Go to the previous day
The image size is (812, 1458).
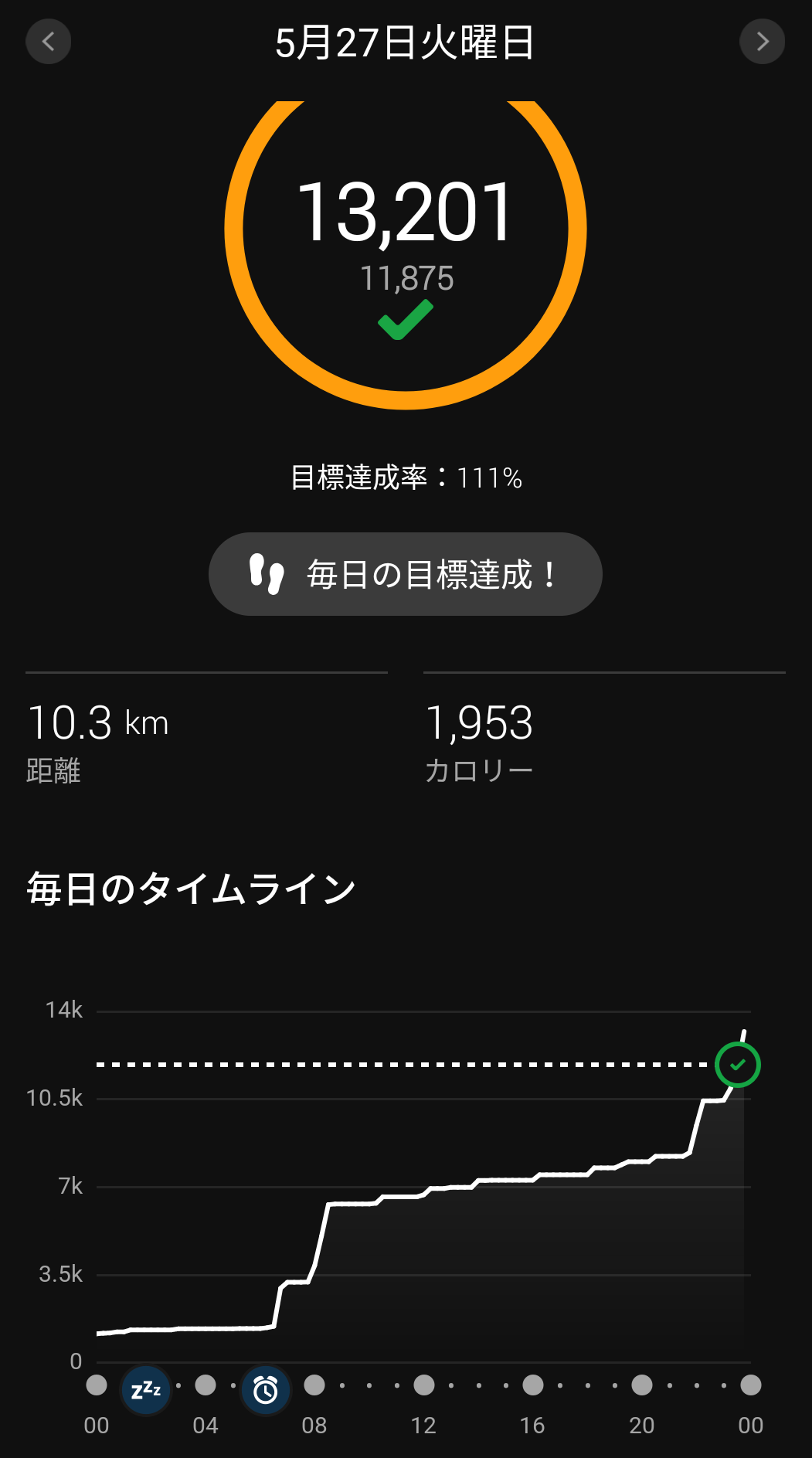(x=48, y=41)
